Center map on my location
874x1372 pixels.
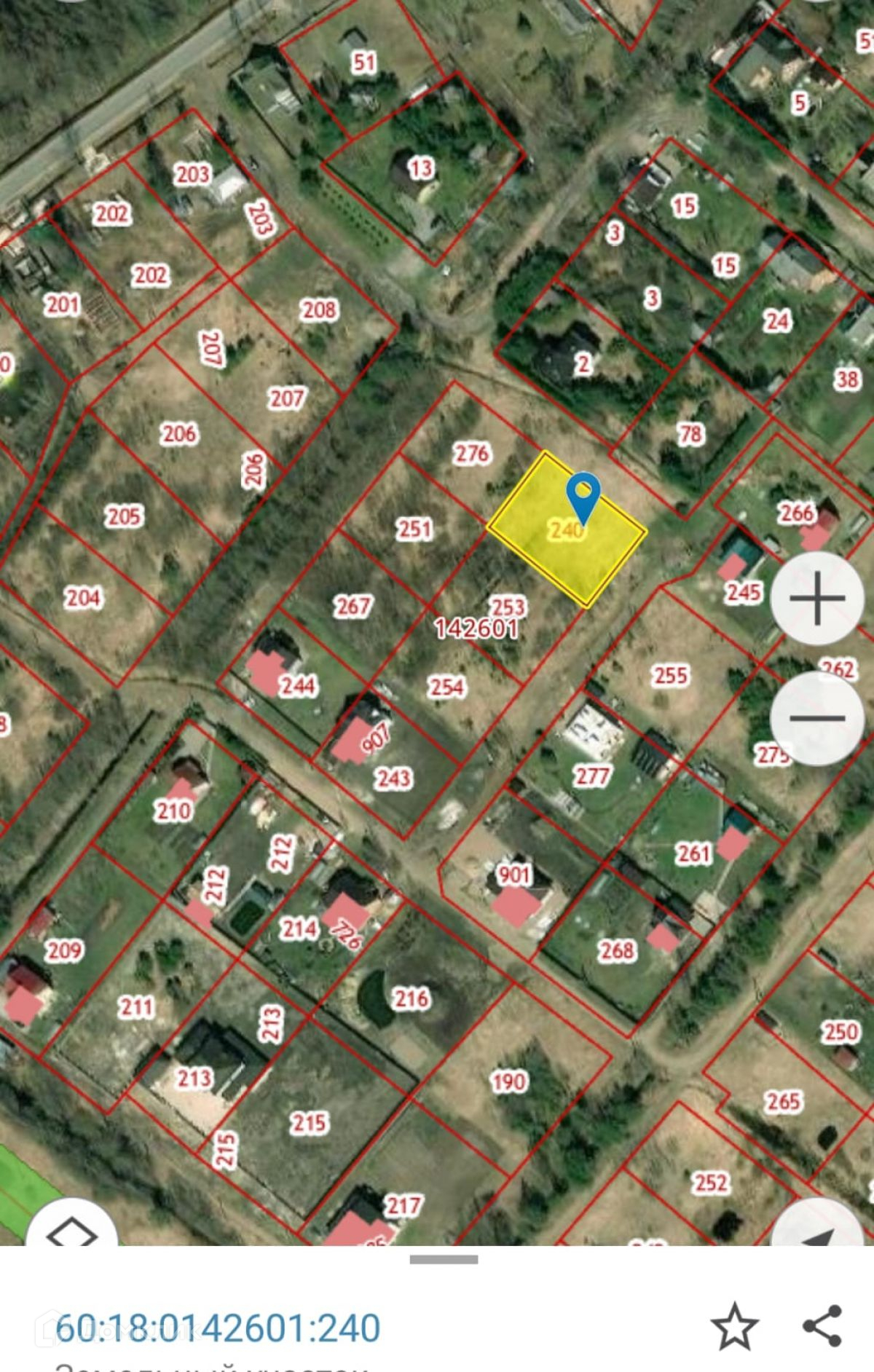pyautogui.click(x=819, y=1232)
